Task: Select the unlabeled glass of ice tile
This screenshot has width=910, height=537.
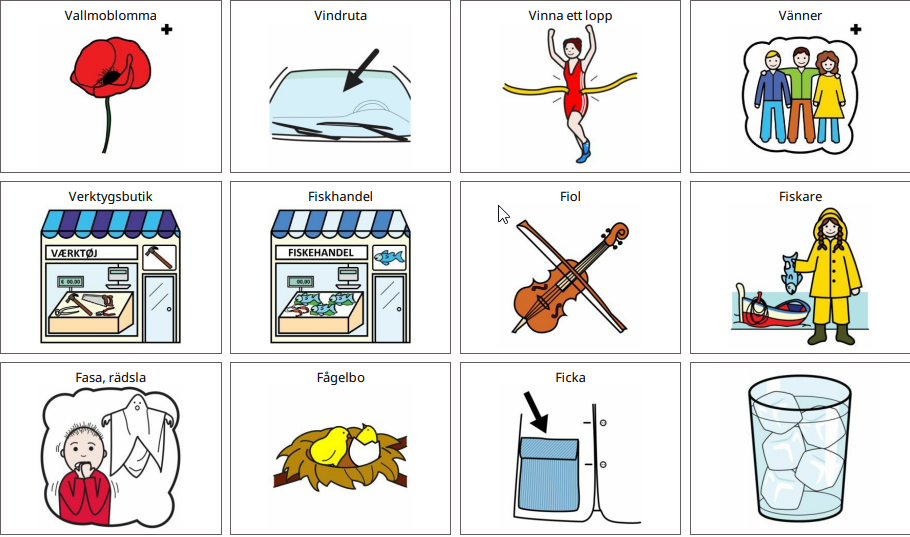Action: [800, 449]
